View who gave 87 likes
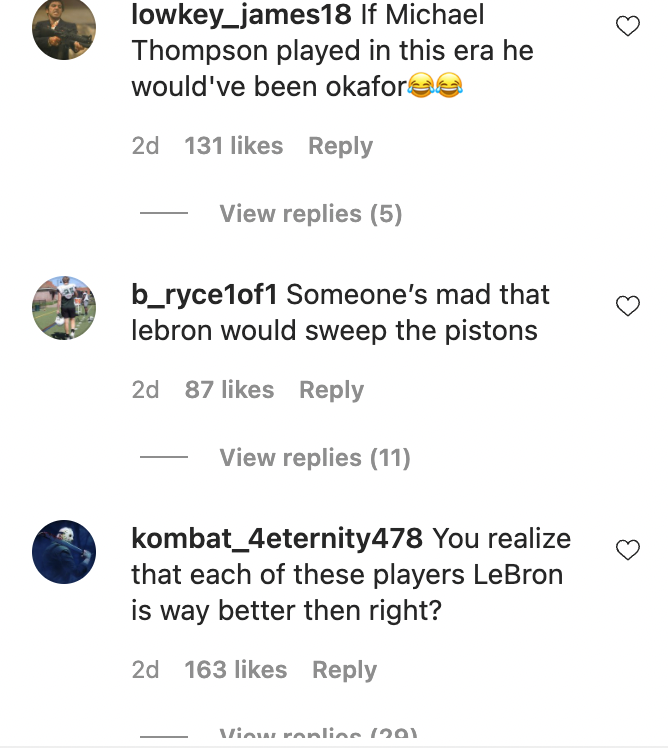 point(229,390)
